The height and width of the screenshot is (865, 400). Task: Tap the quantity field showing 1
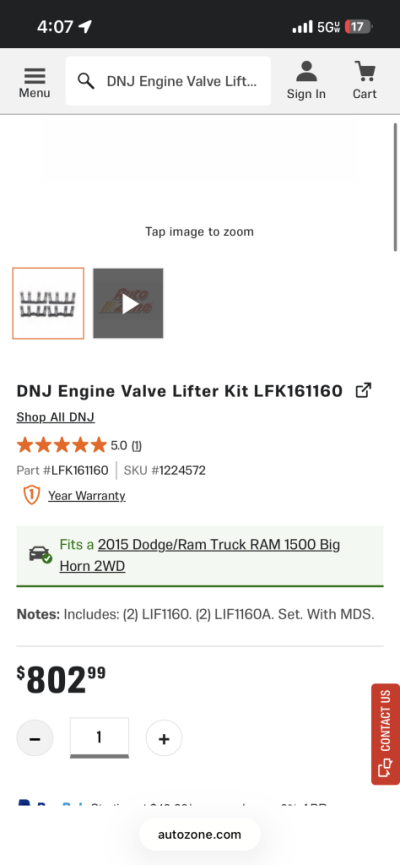99,738
